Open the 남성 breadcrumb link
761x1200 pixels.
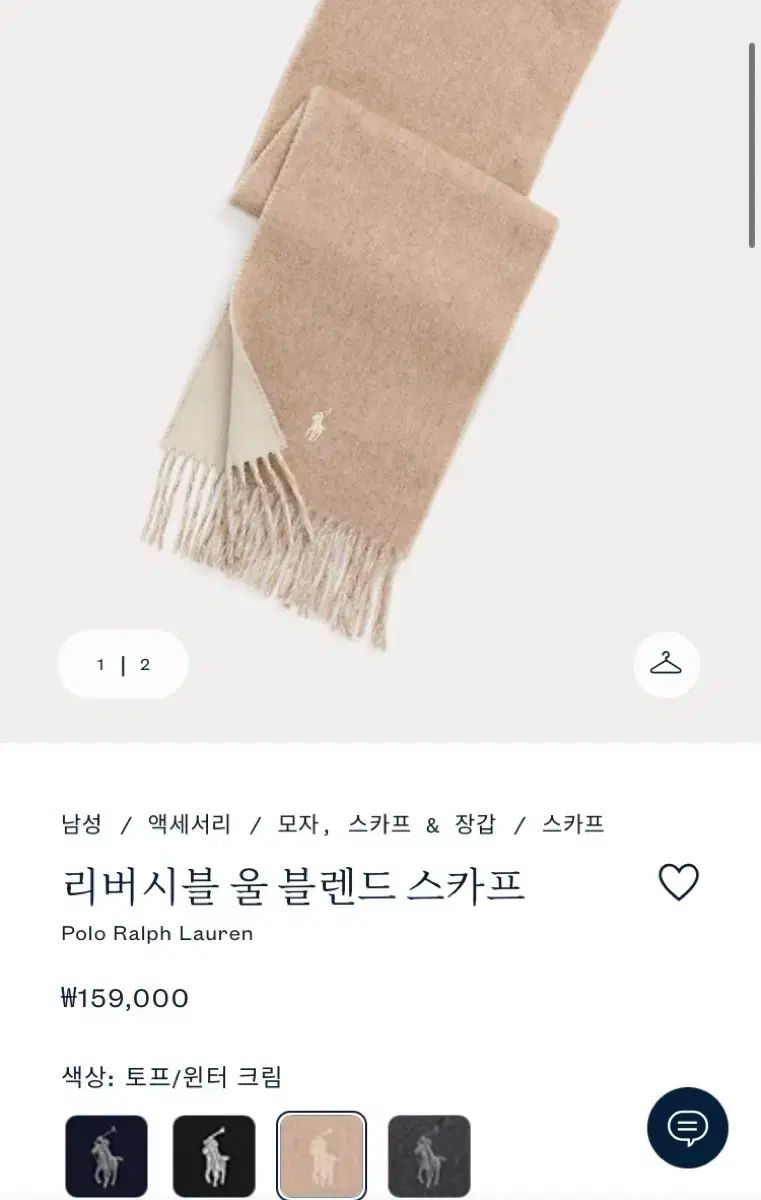pos(81,824)
